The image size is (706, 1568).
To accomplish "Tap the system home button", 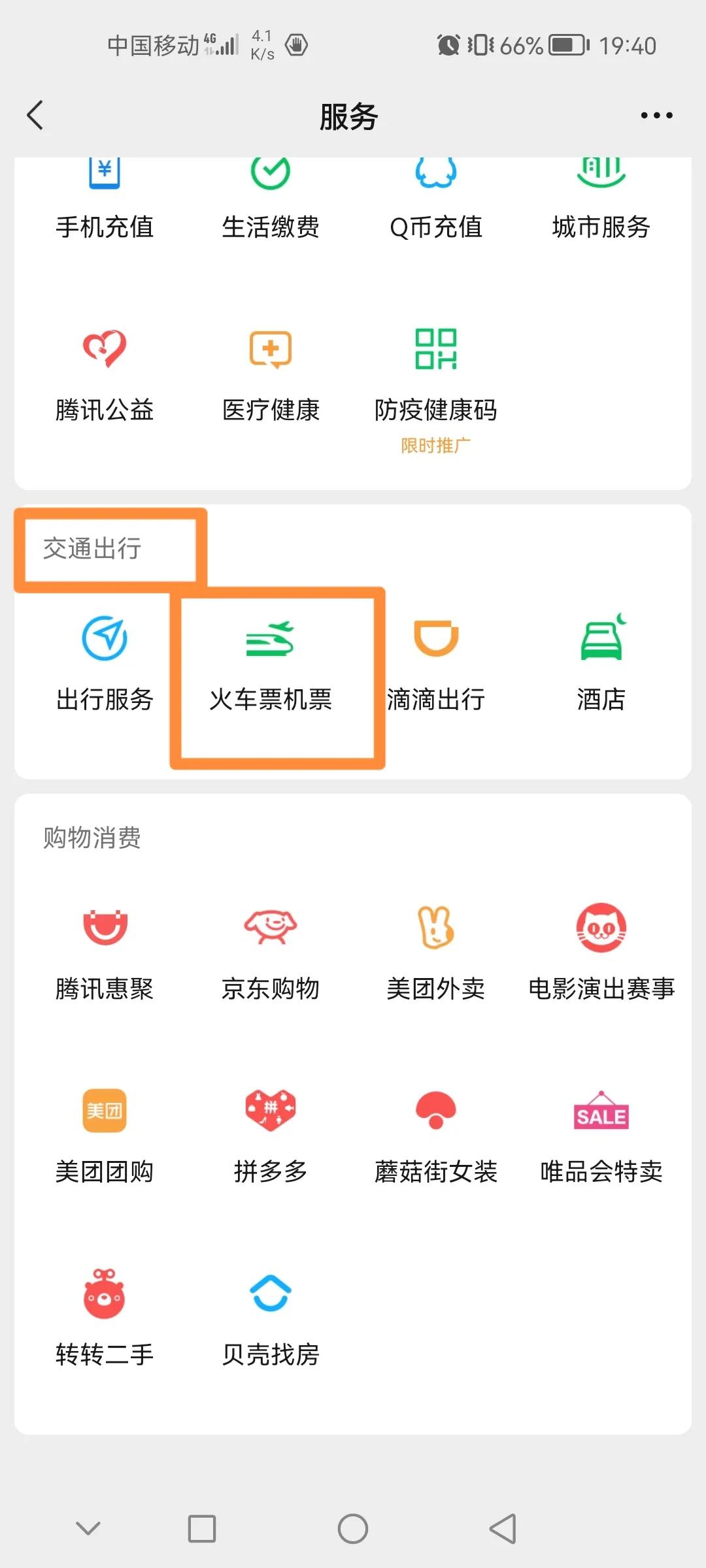I will (353, 1529).
